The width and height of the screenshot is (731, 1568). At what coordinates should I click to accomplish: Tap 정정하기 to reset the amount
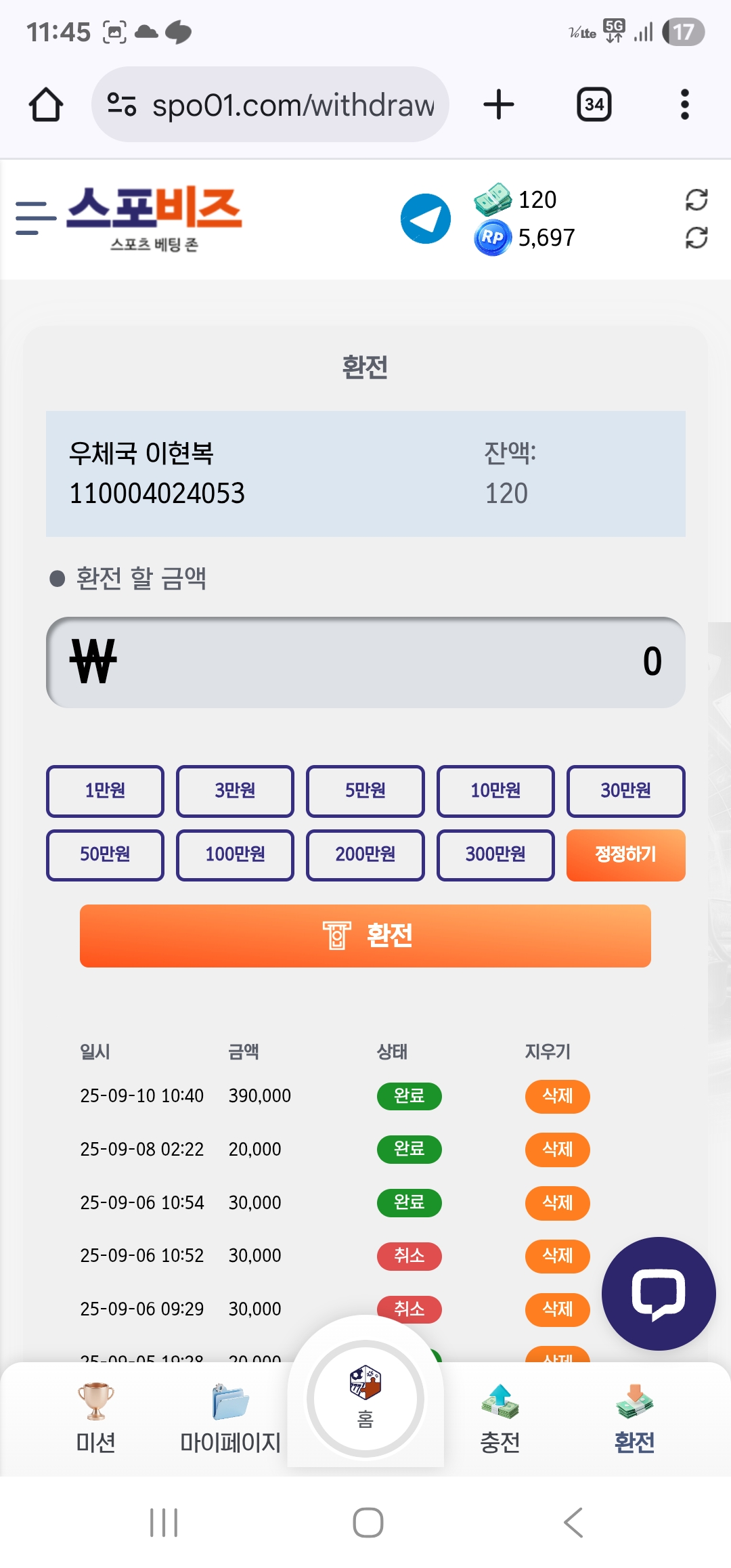pos(625,854)
